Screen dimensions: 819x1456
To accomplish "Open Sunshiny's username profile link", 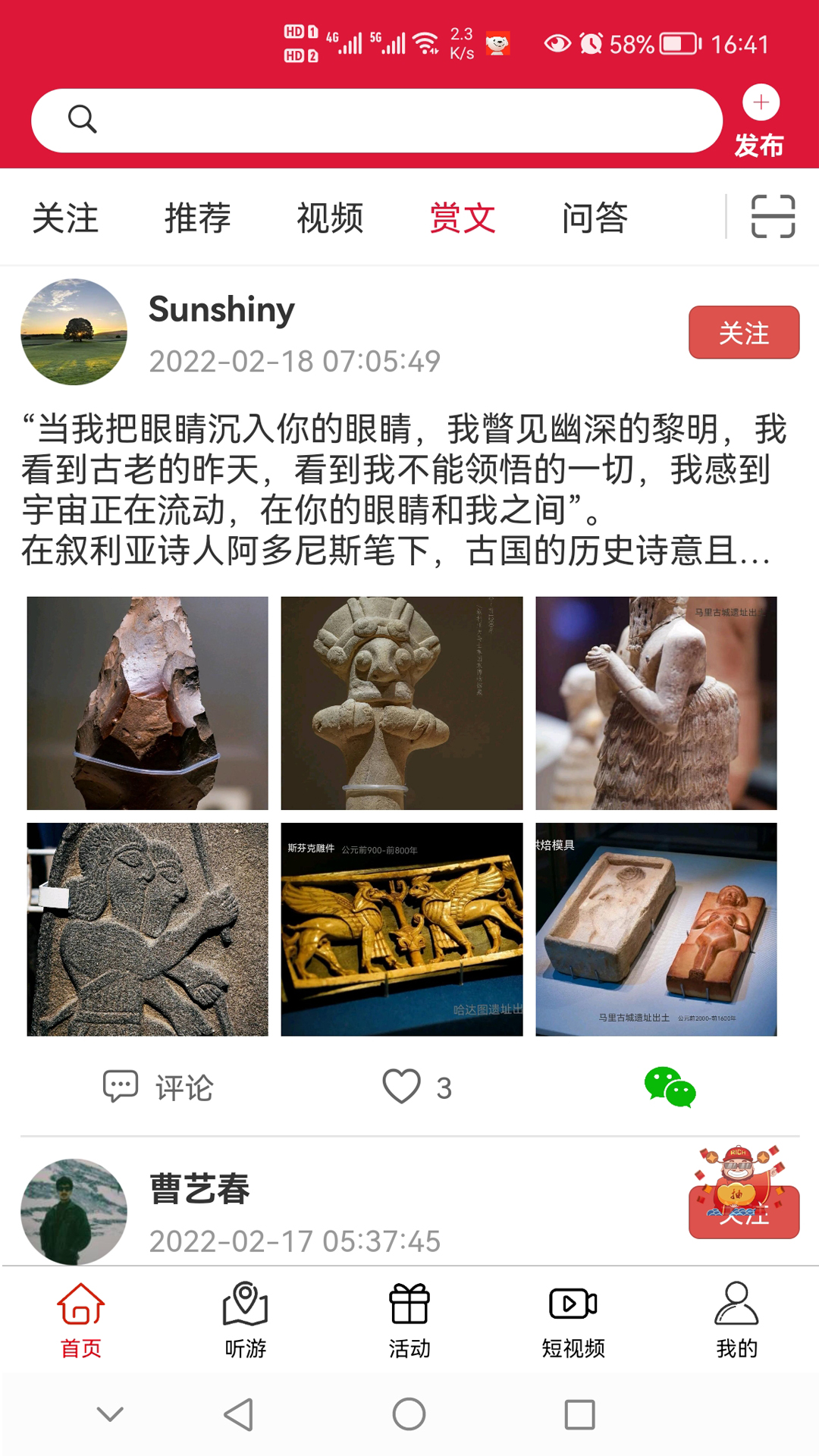I will (221, 310).
